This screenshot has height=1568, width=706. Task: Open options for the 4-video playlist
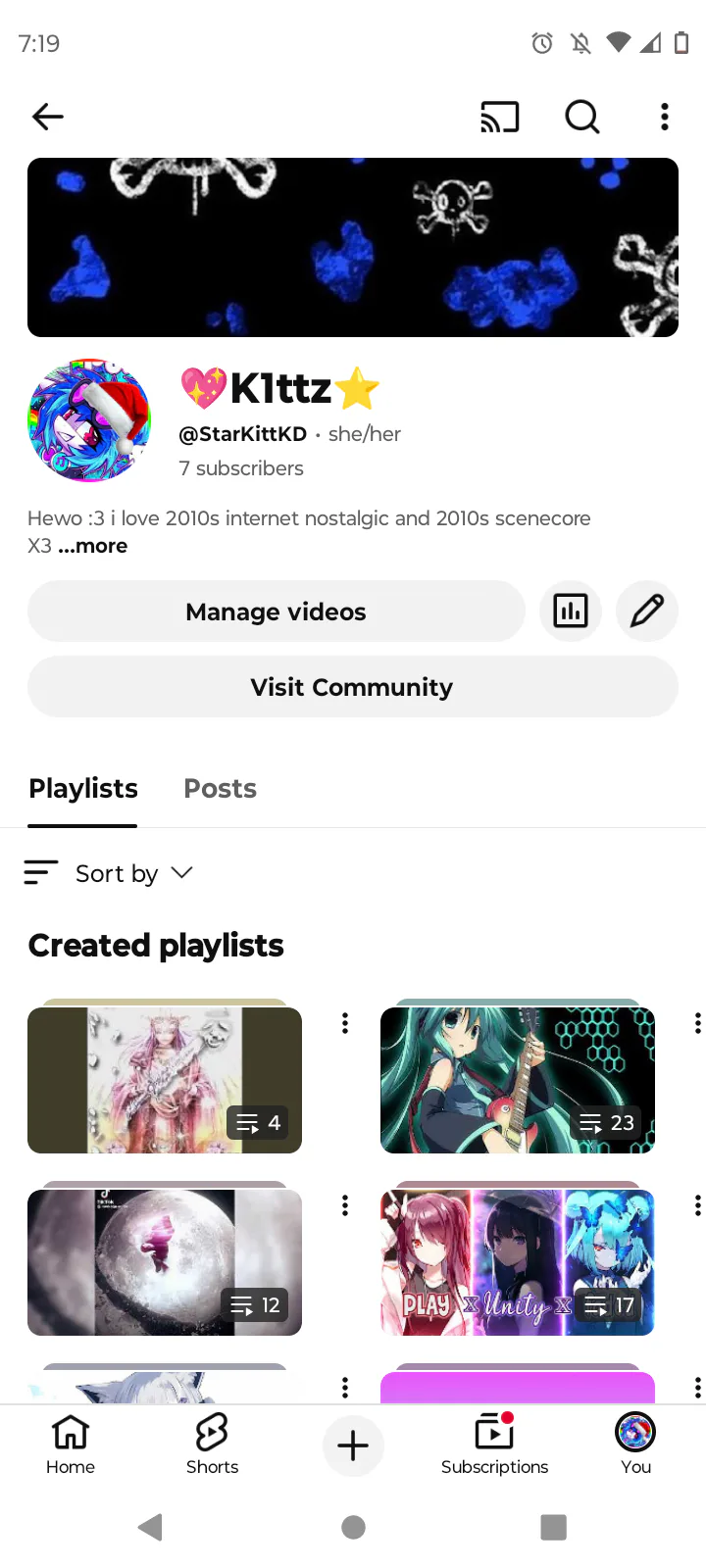coord(345,1023)
